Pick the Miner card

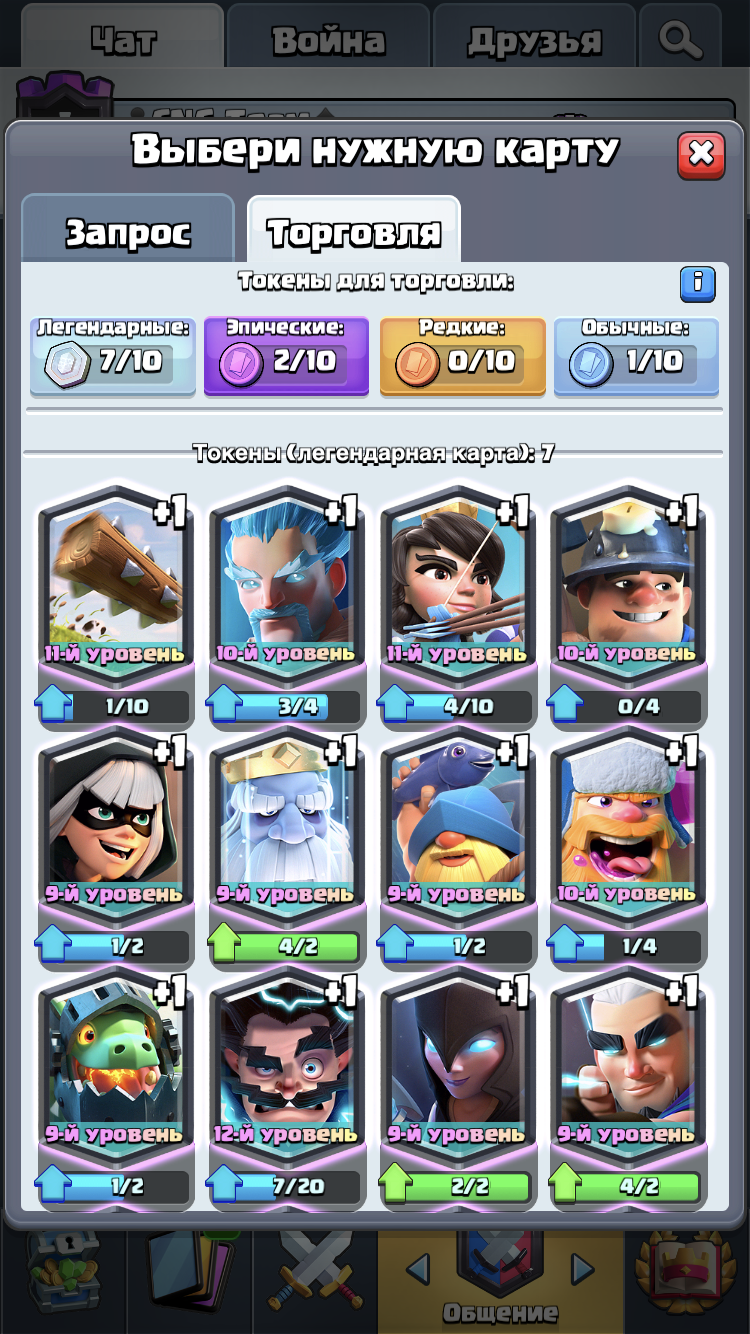point(629,605)
